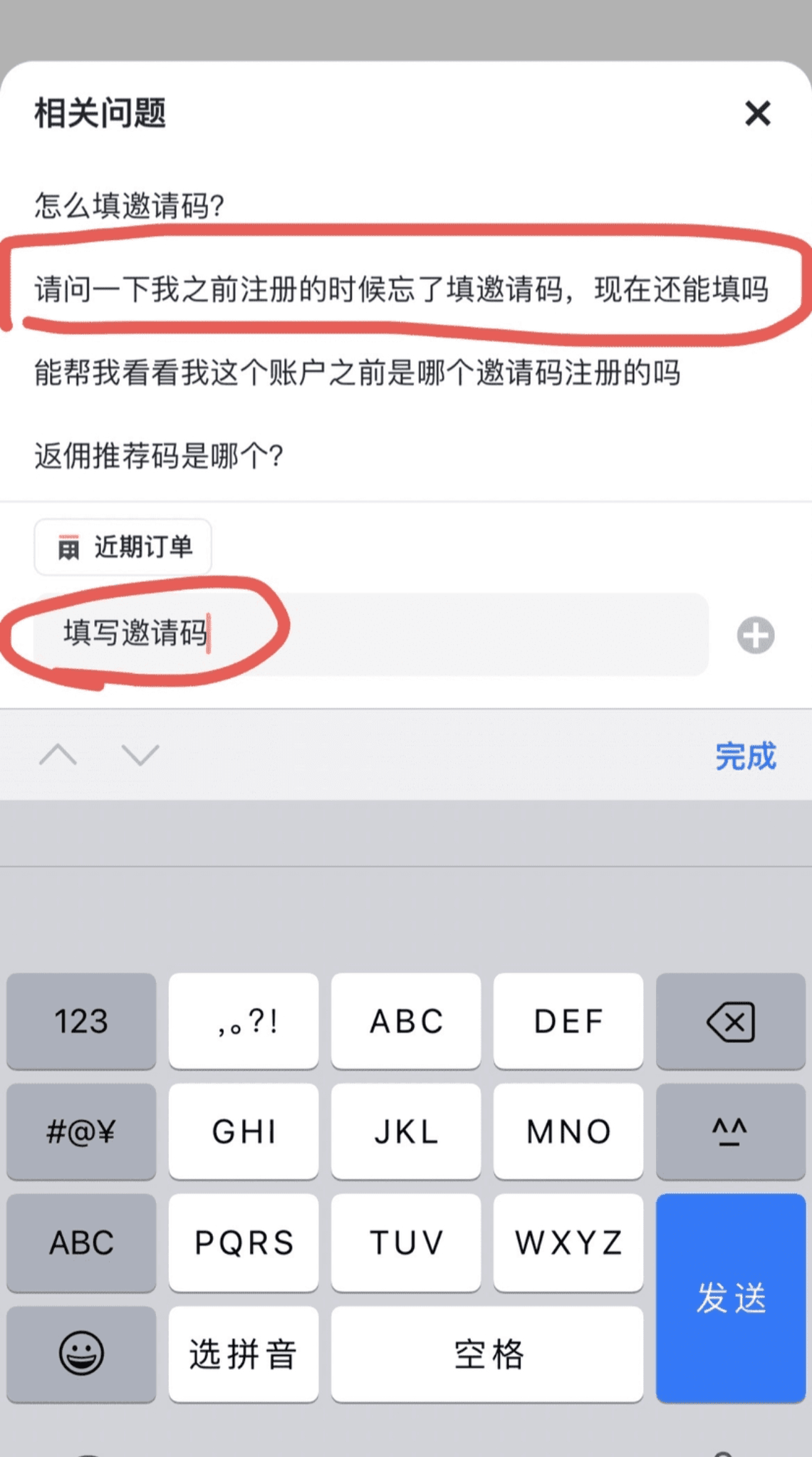Open the question 能帮我看看我这个账户之前是哪个邀请码注册的吗

[x=357, y=373]
